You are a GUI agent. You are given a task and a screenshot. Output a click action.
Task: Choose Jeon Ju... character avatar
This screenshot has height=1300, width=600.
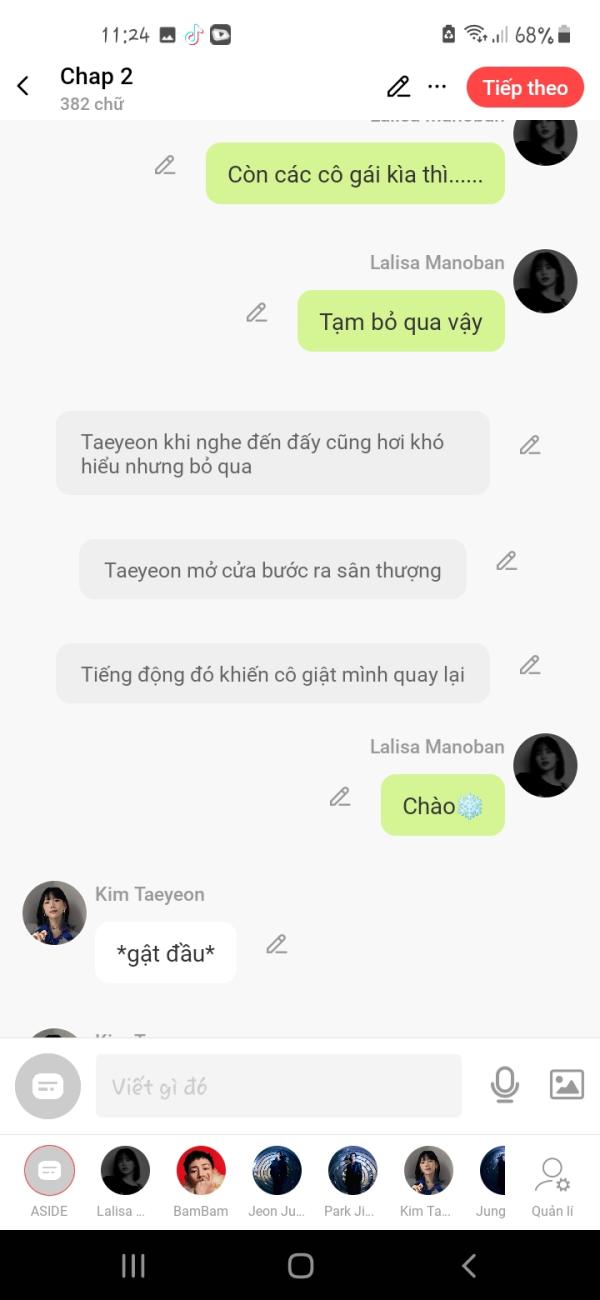click(x=276, y=1171)
